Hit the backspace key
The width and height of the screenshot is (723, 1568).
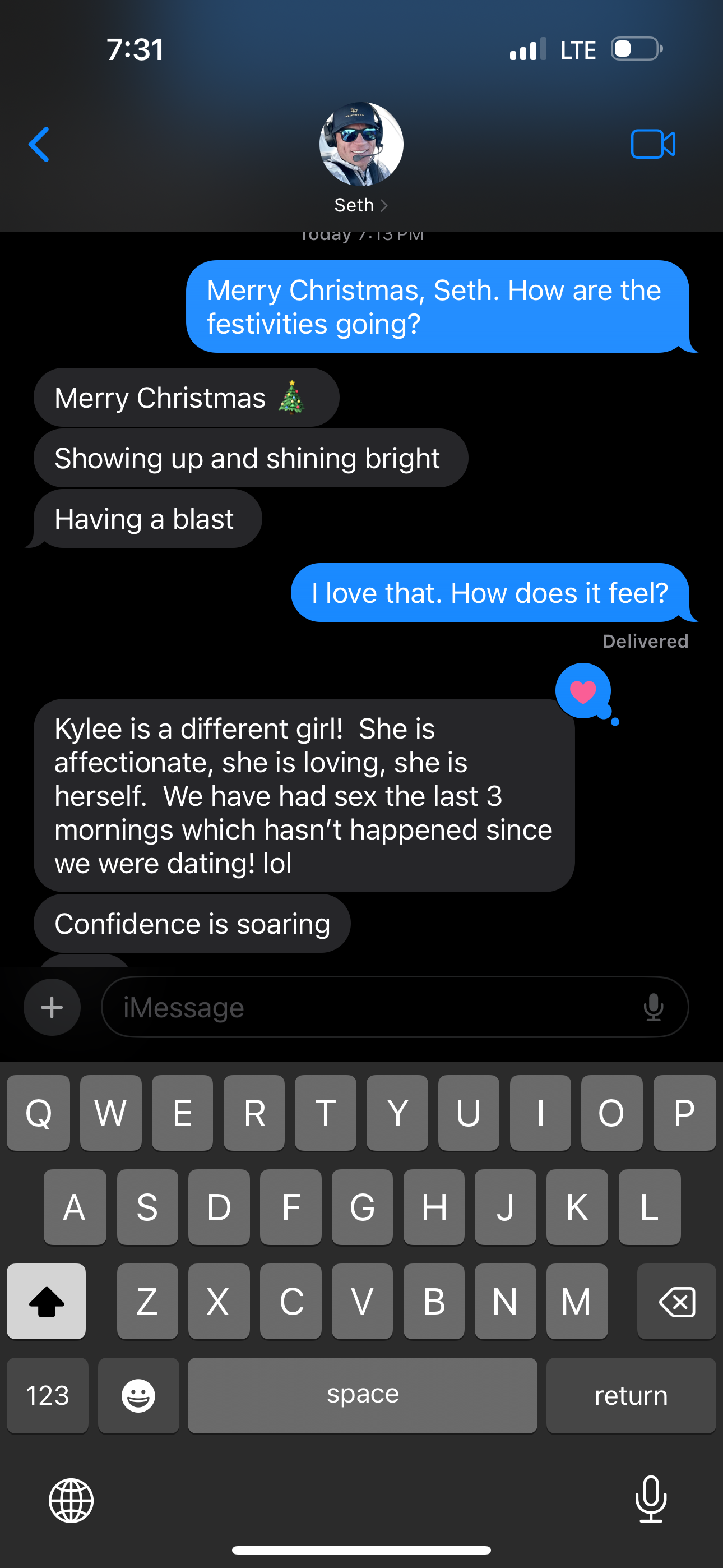tap(676, 1302)
